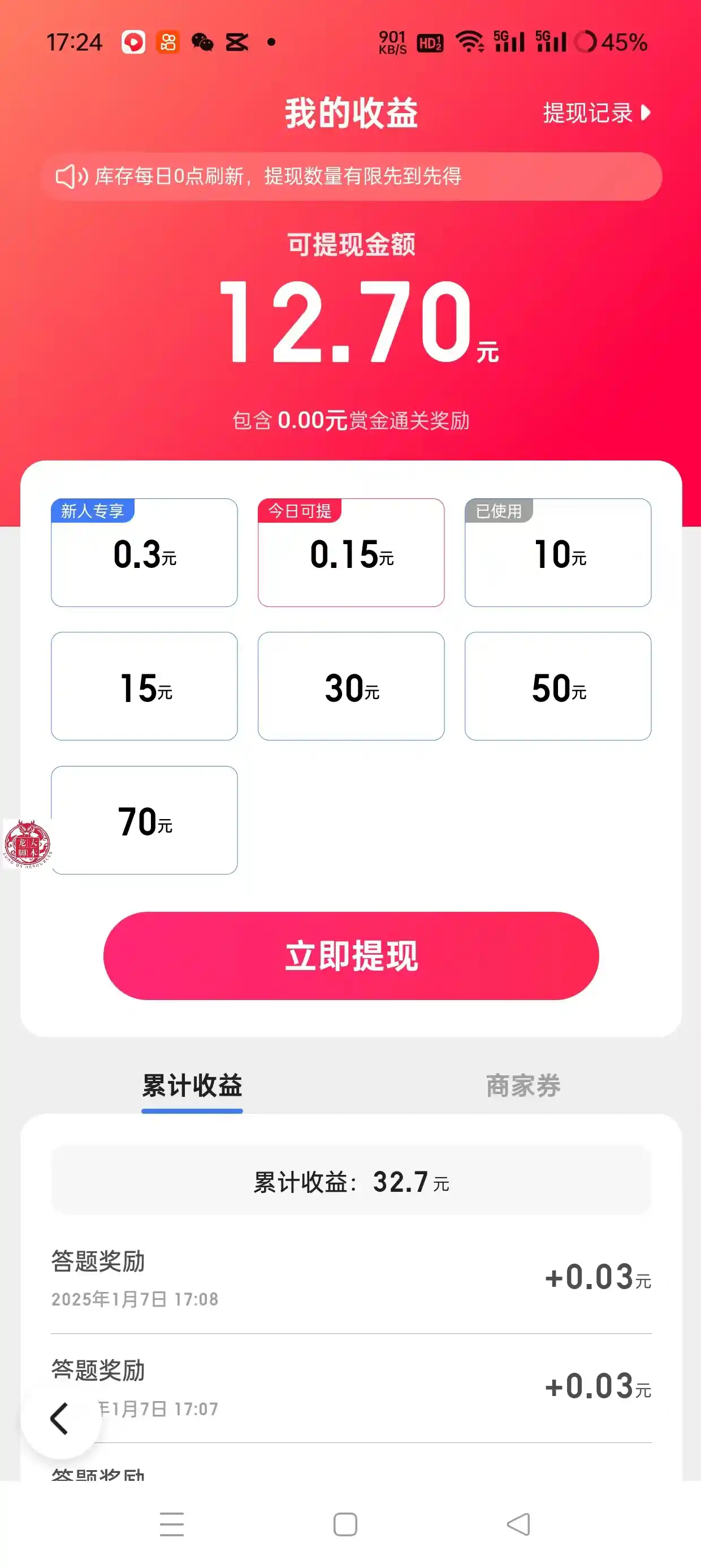Tap the Android back navigation button

tap(518, 1525)
